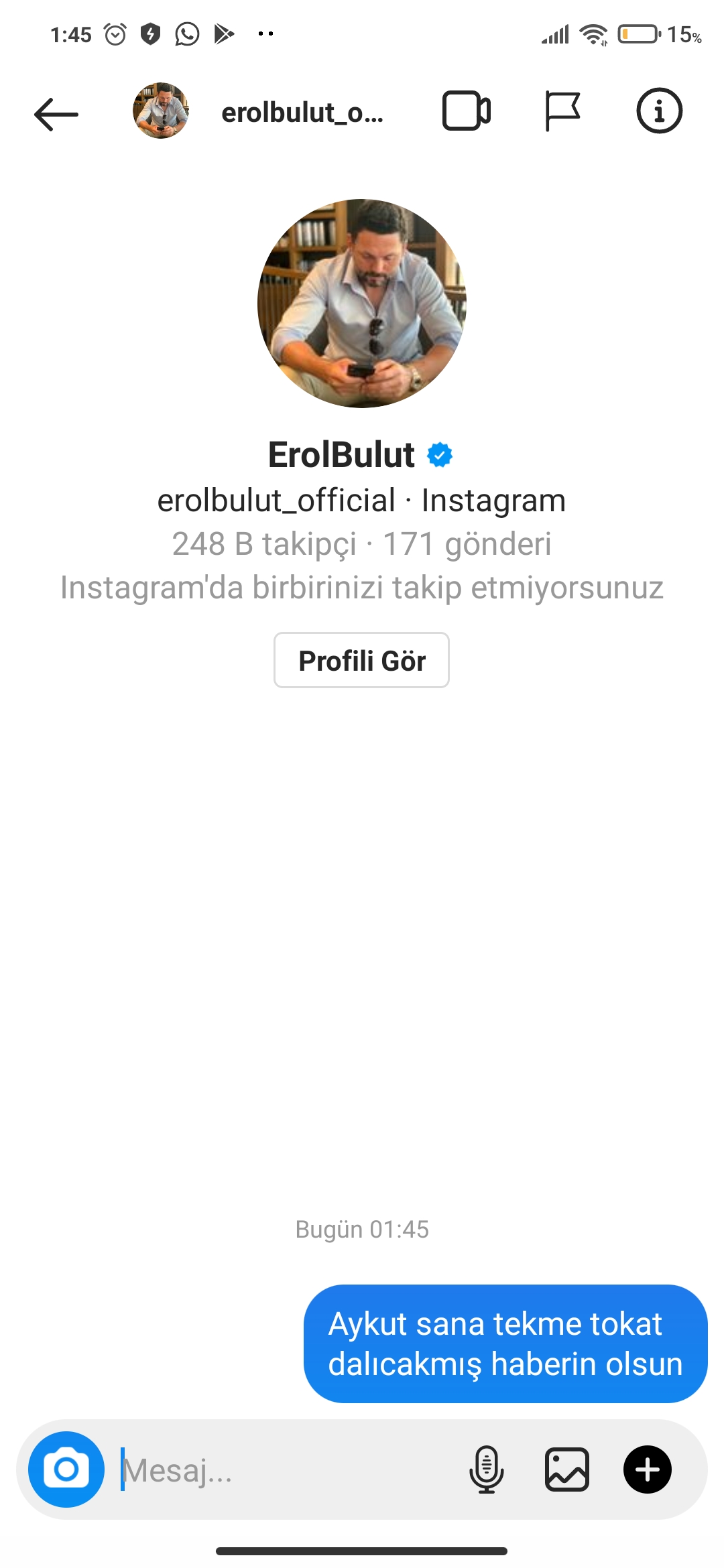Start a video call with erolbulut_official
This screenshot has width=724, height=1568.
[x=467, y=111]
